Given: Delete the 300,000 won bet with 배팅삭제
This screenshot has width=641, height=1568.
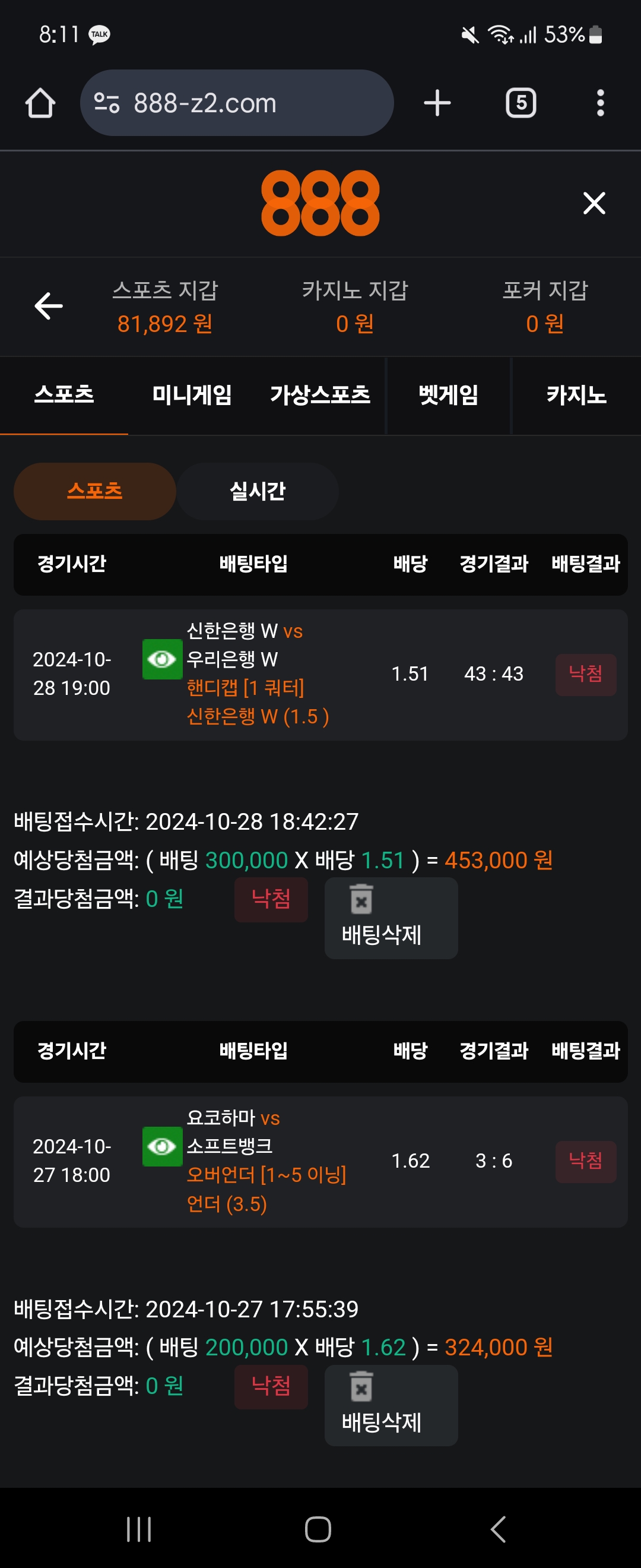Looking at the screenshot, I should pyautogui.click(x=391, y=918).
